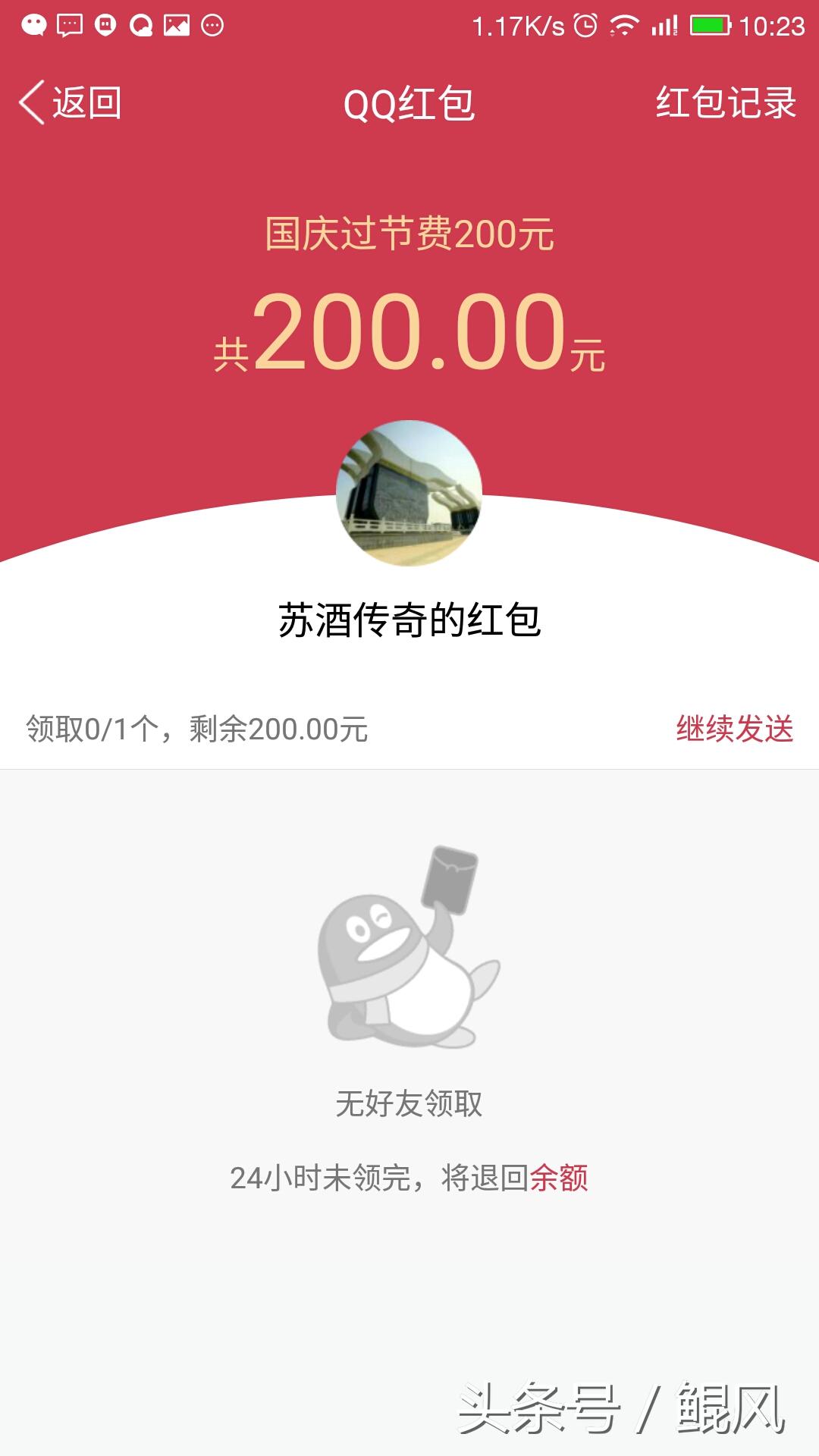The width and height of the screenshot is (819, 1456).
Task: Tap 继续发送 to continue sending
Action: [x=736, y=728]
